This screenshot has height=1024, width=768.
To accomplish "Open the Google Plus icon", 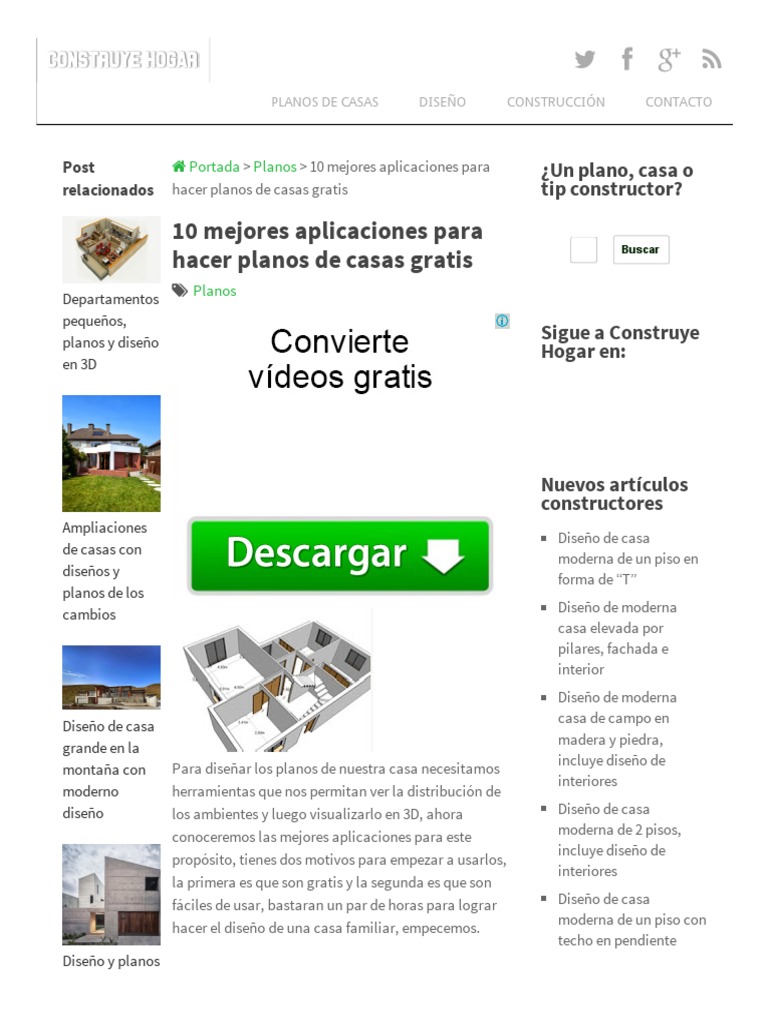I will pos(669,59).
